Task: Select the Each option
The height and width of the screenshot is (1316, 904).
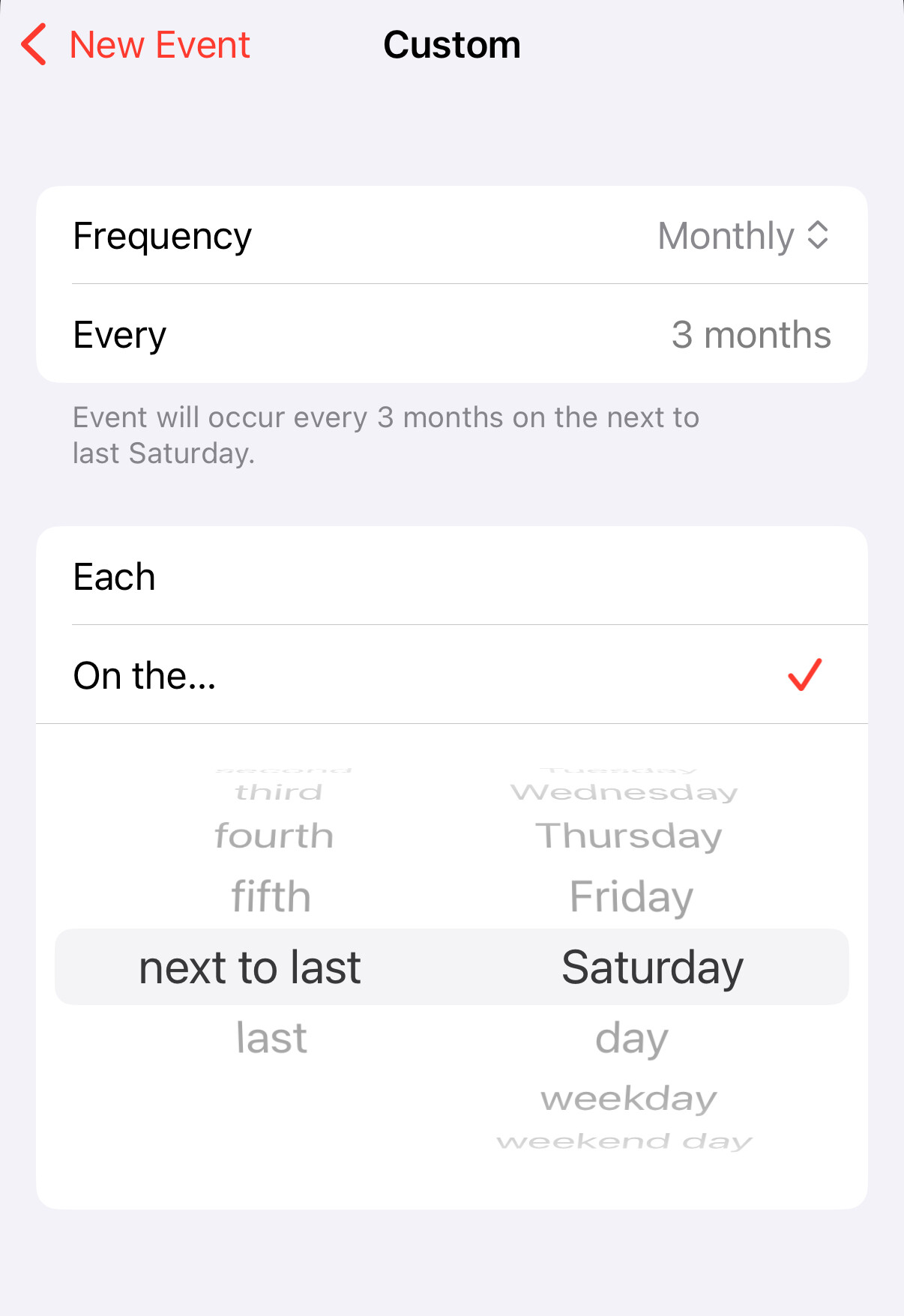Action: (x=451, y=576)
